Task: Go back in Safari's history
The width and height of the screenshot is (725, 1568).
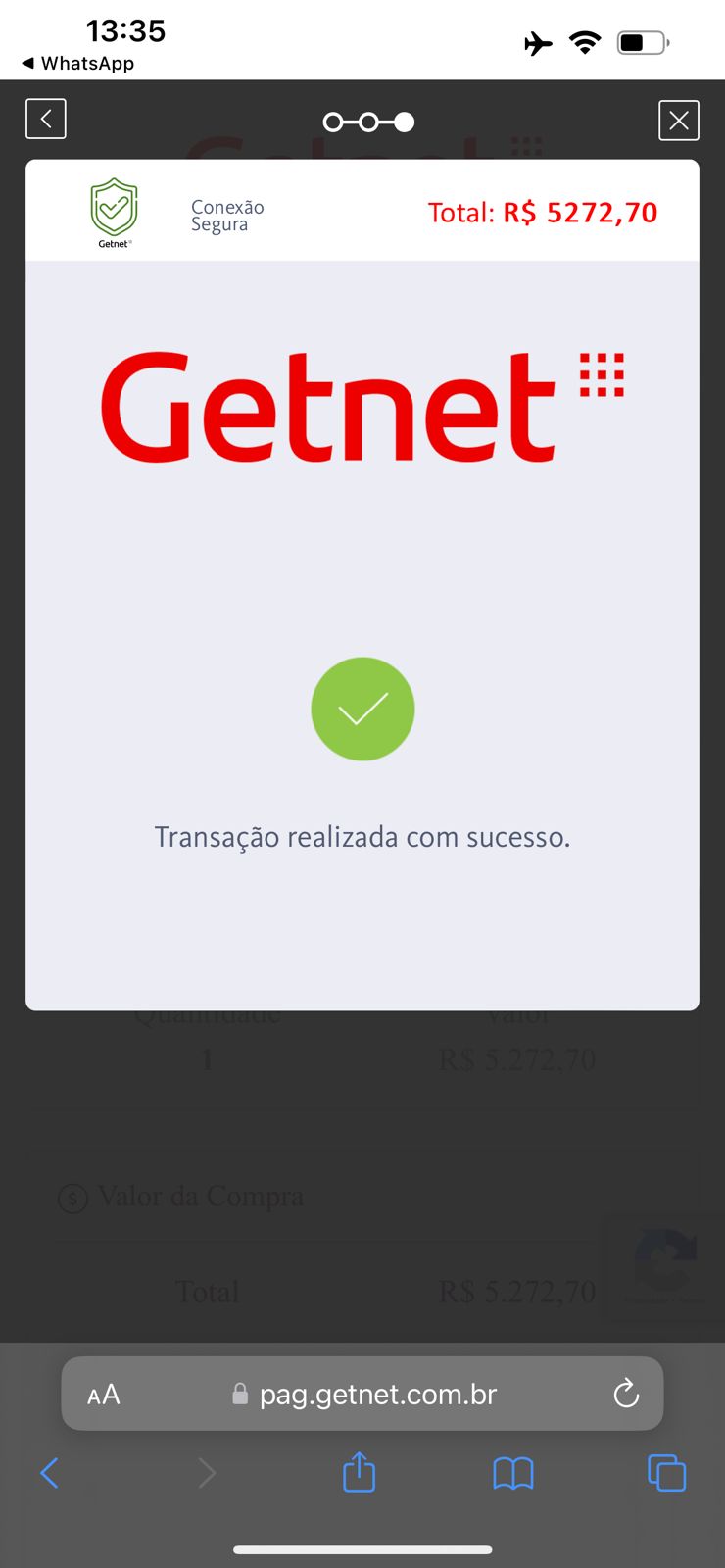Action: coord(49,1473)
